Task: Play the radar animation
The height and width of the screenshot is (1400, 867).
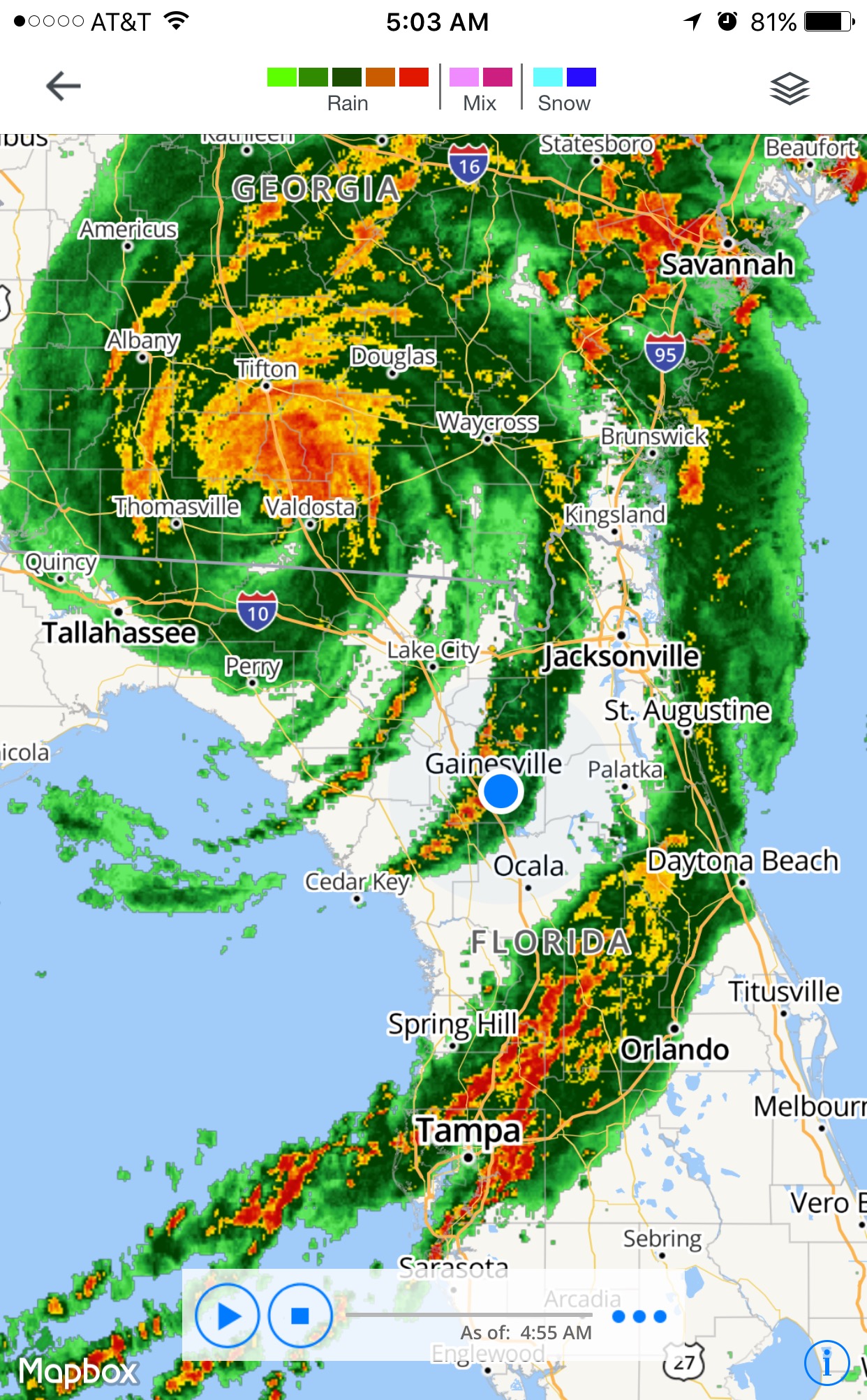Action: 227,1316
